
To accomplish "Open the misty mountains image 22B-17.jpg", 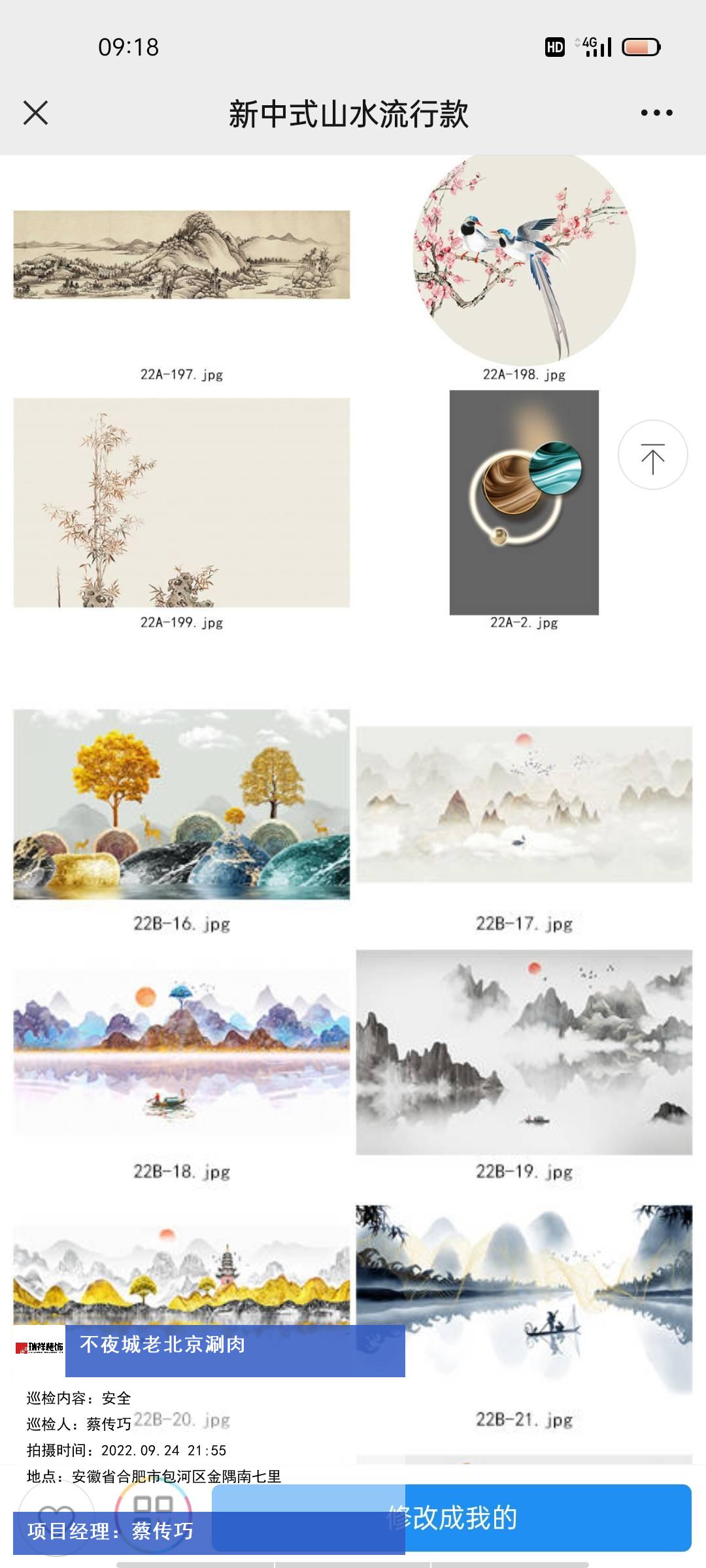I will tap(524, 804).
